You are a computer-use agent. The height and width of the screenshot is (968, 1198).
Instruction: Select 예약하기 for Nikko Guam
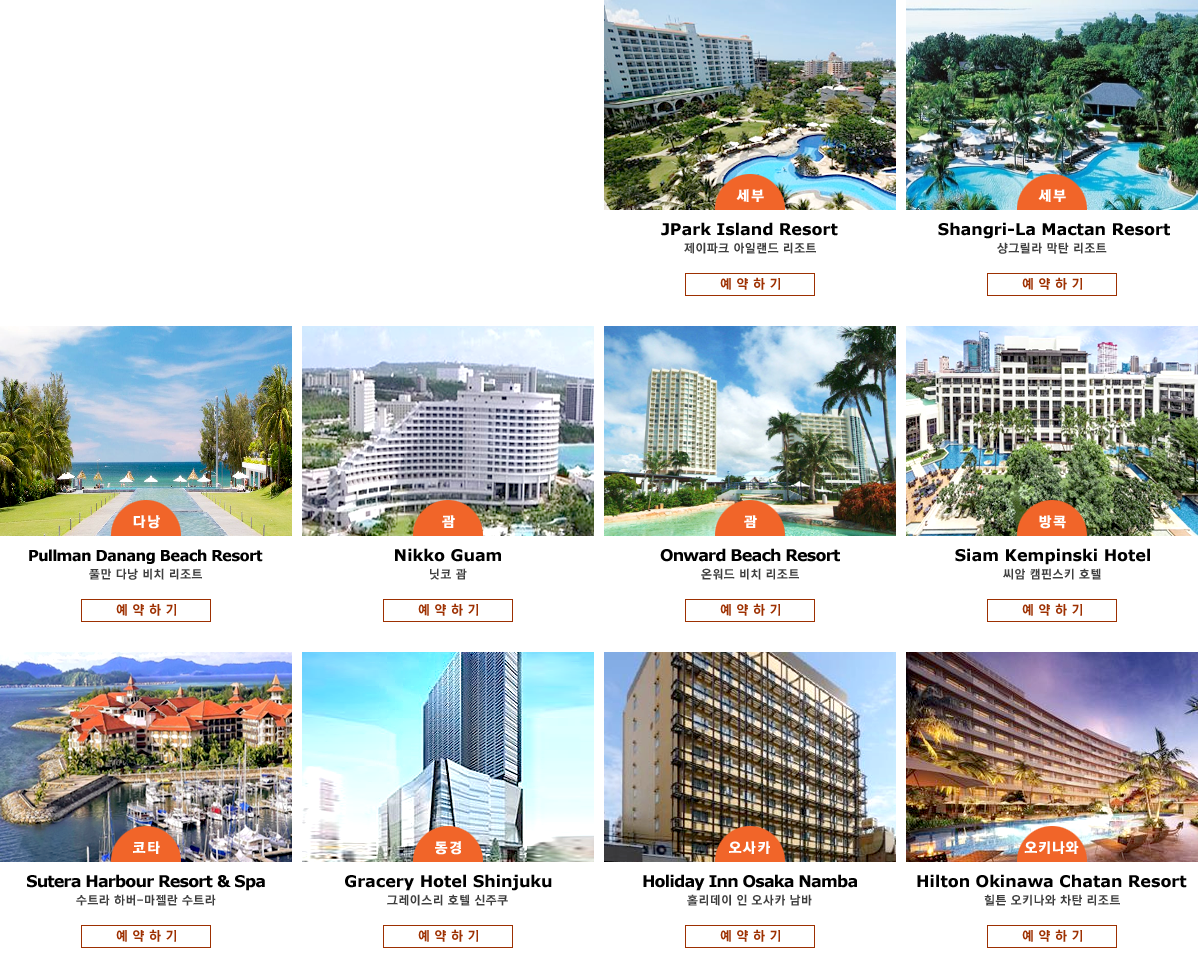447,610
